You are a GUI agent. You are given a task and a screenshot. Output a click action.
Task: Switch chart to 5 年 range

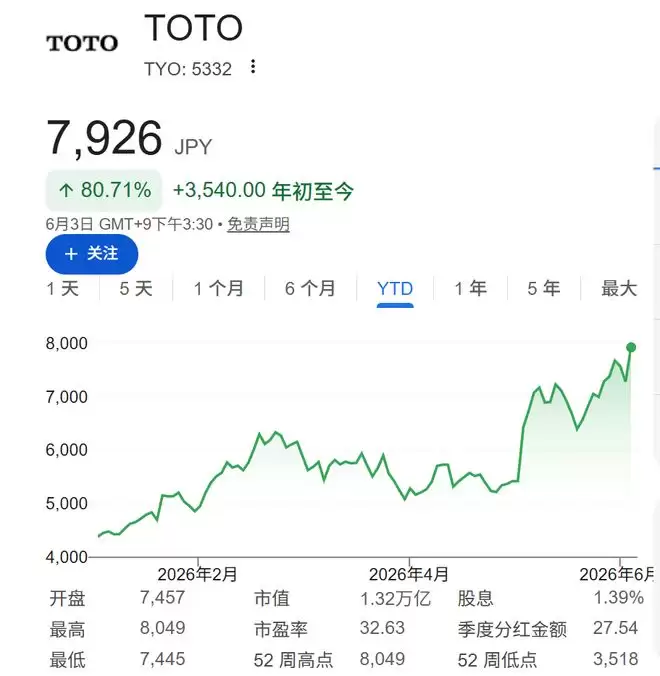pos(544,288)
